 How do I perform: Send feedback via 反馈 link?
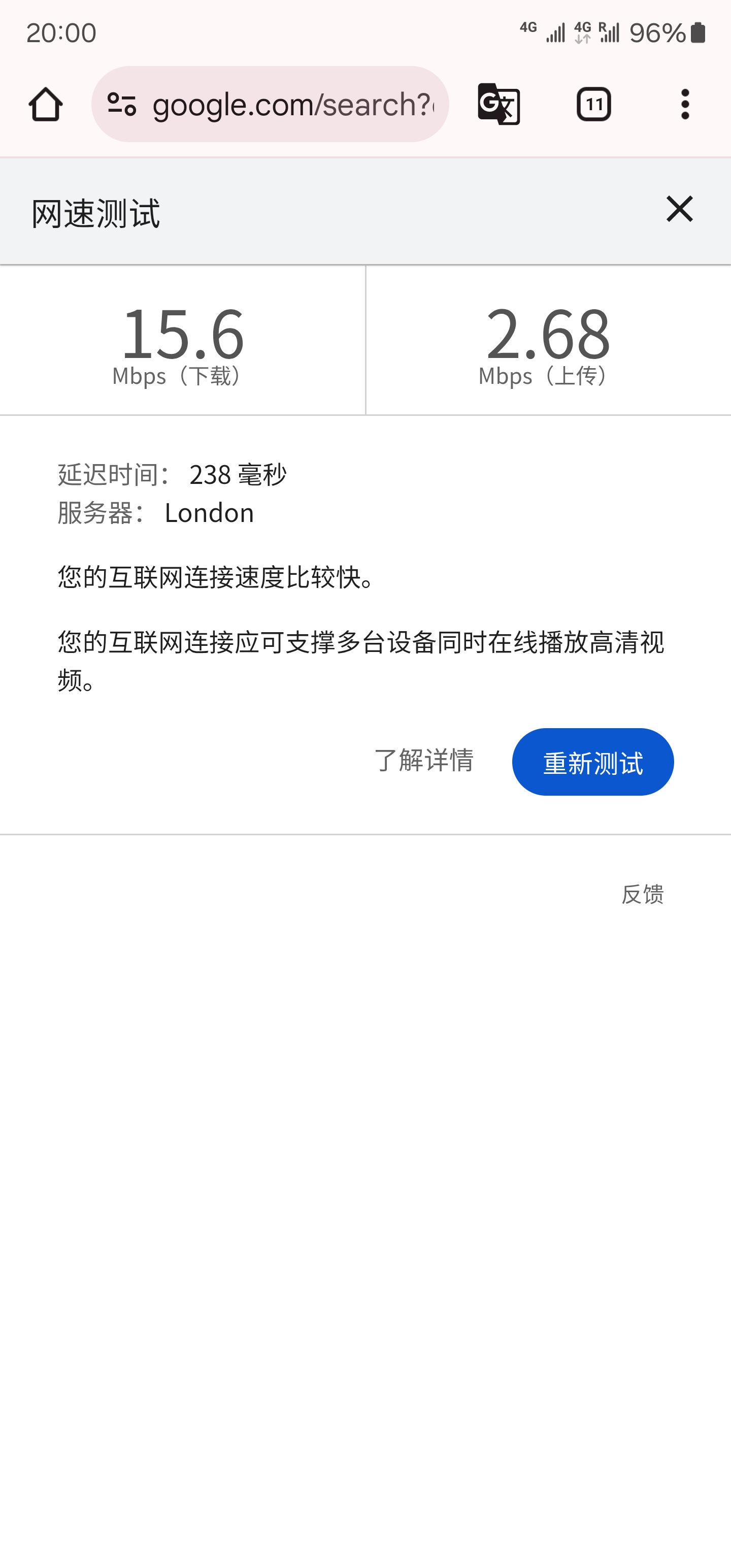642,895
